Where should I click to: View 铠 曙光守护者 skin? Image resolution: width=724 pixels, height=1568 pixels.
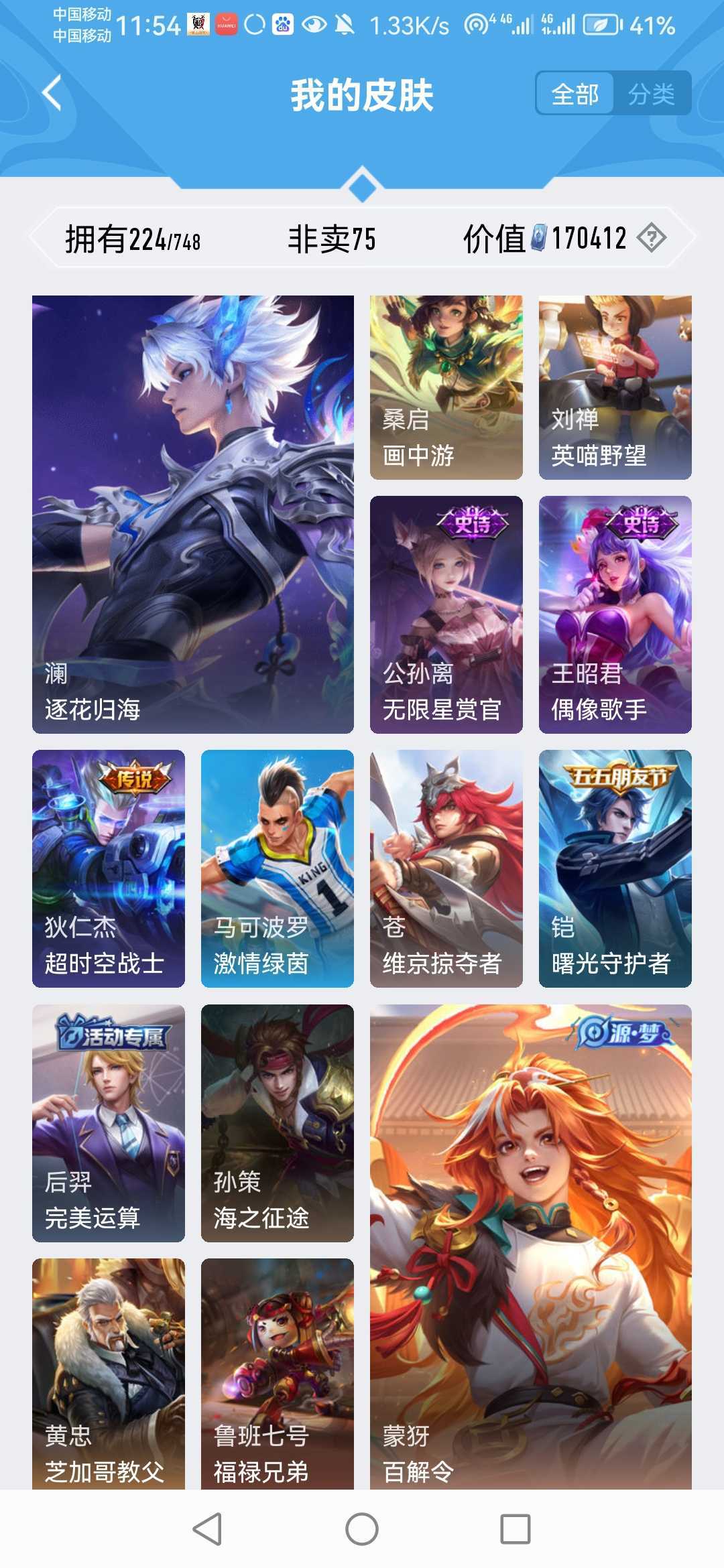(x=615, y=868)
